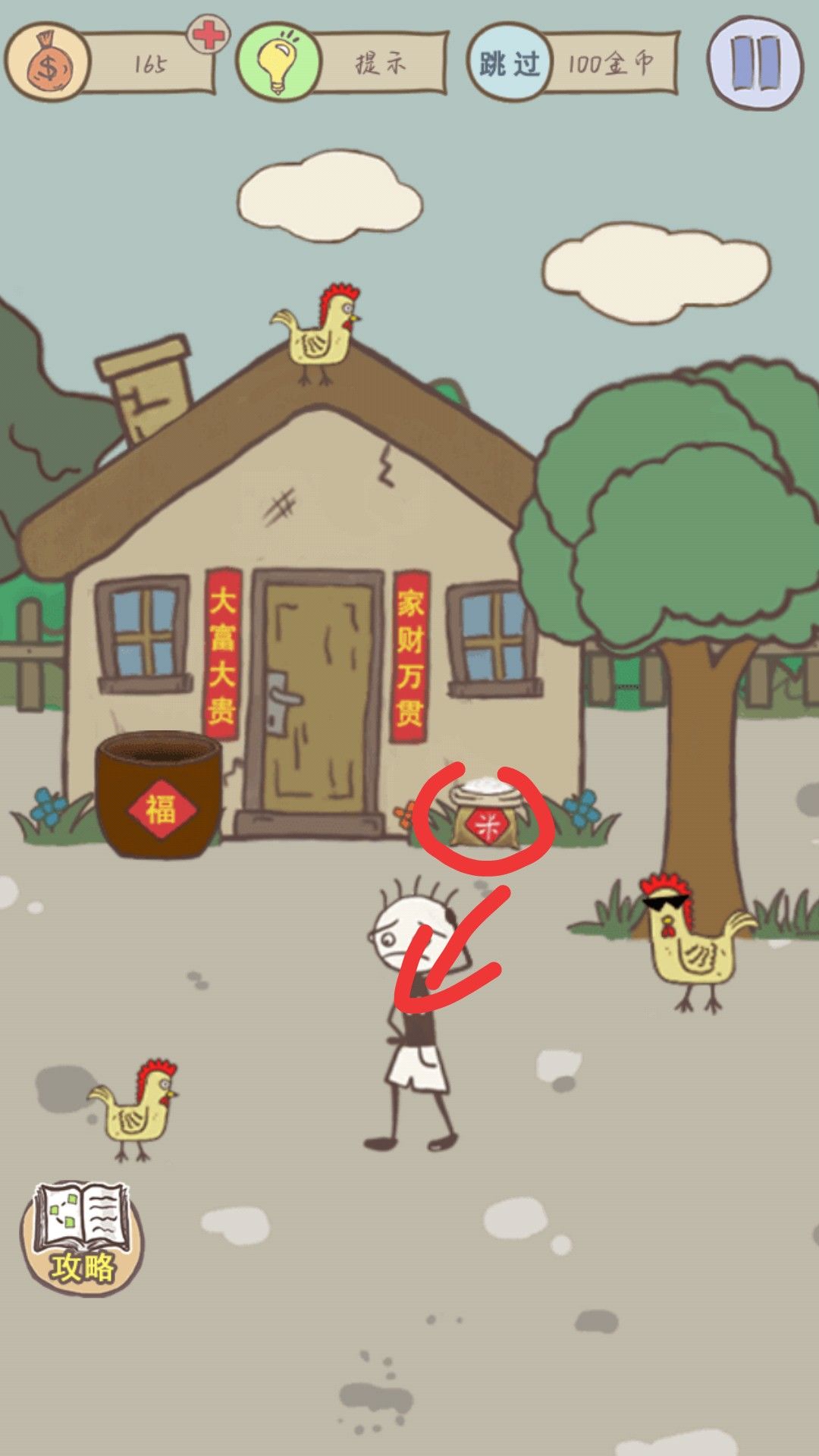The image size is (819, 1456).
Task: Add more coins with the red plus
Action: (x=209, y=36)
